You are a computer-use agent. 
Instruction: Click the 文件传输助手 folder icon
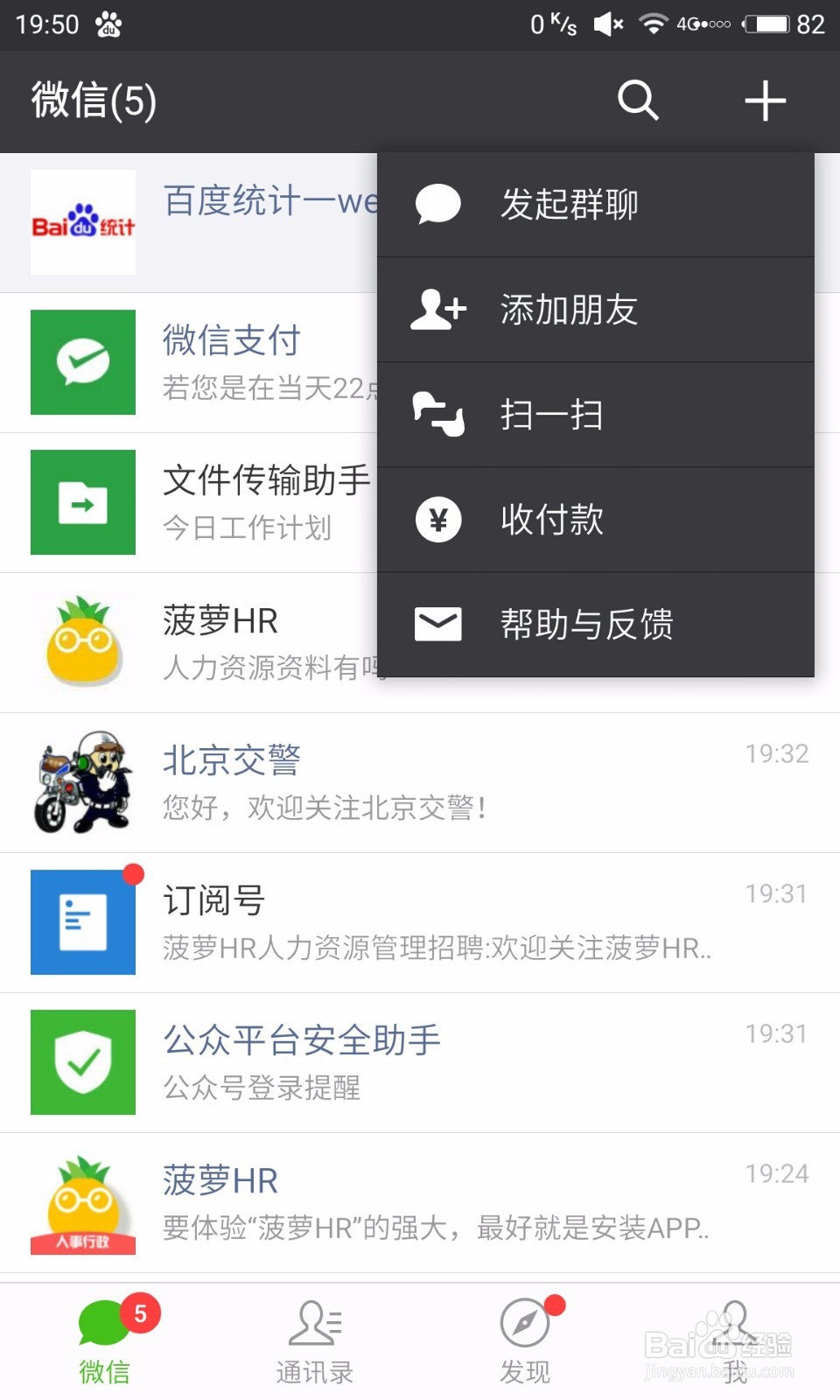pos(82,502)
